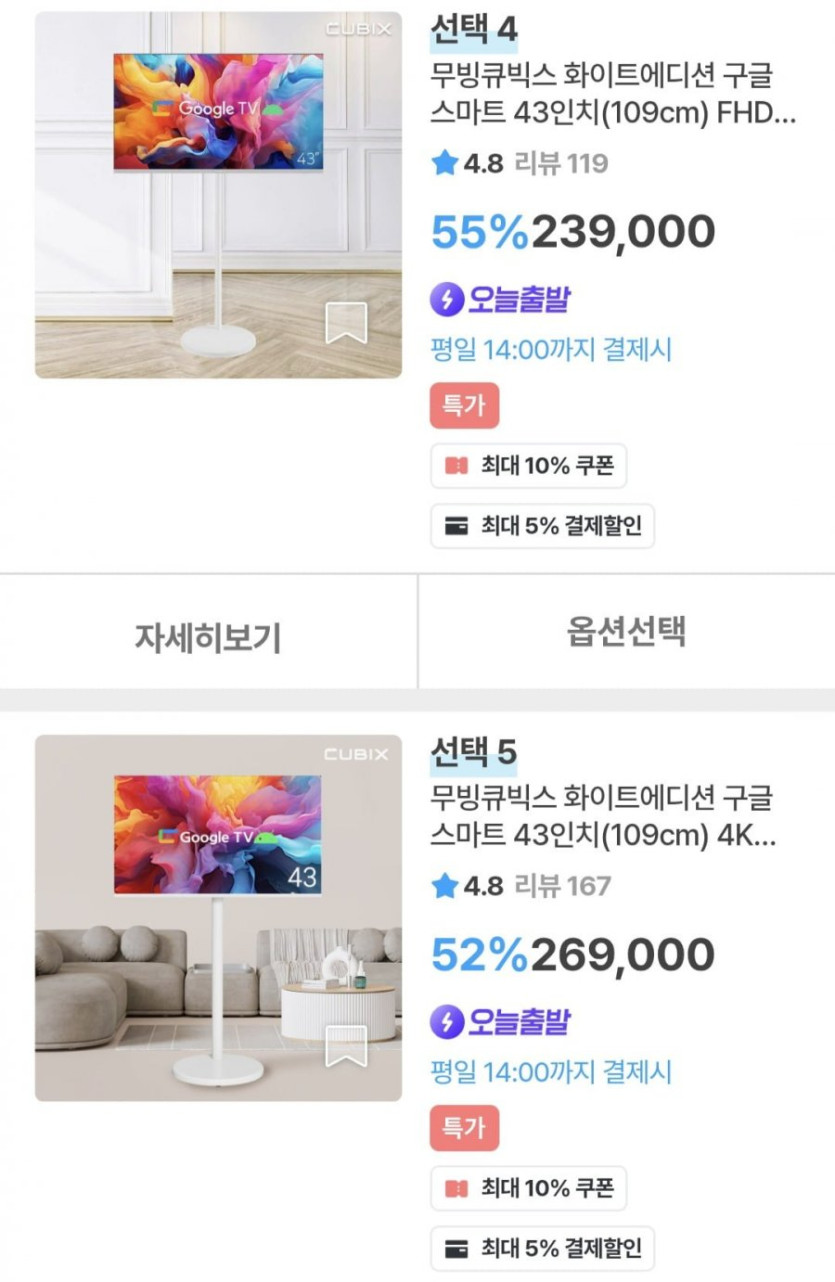The width and height of the screenshot is (835, 1282).
Task: Tap 최대 10% 쿠폰 chip under 239,000
Action: point(529,466)
